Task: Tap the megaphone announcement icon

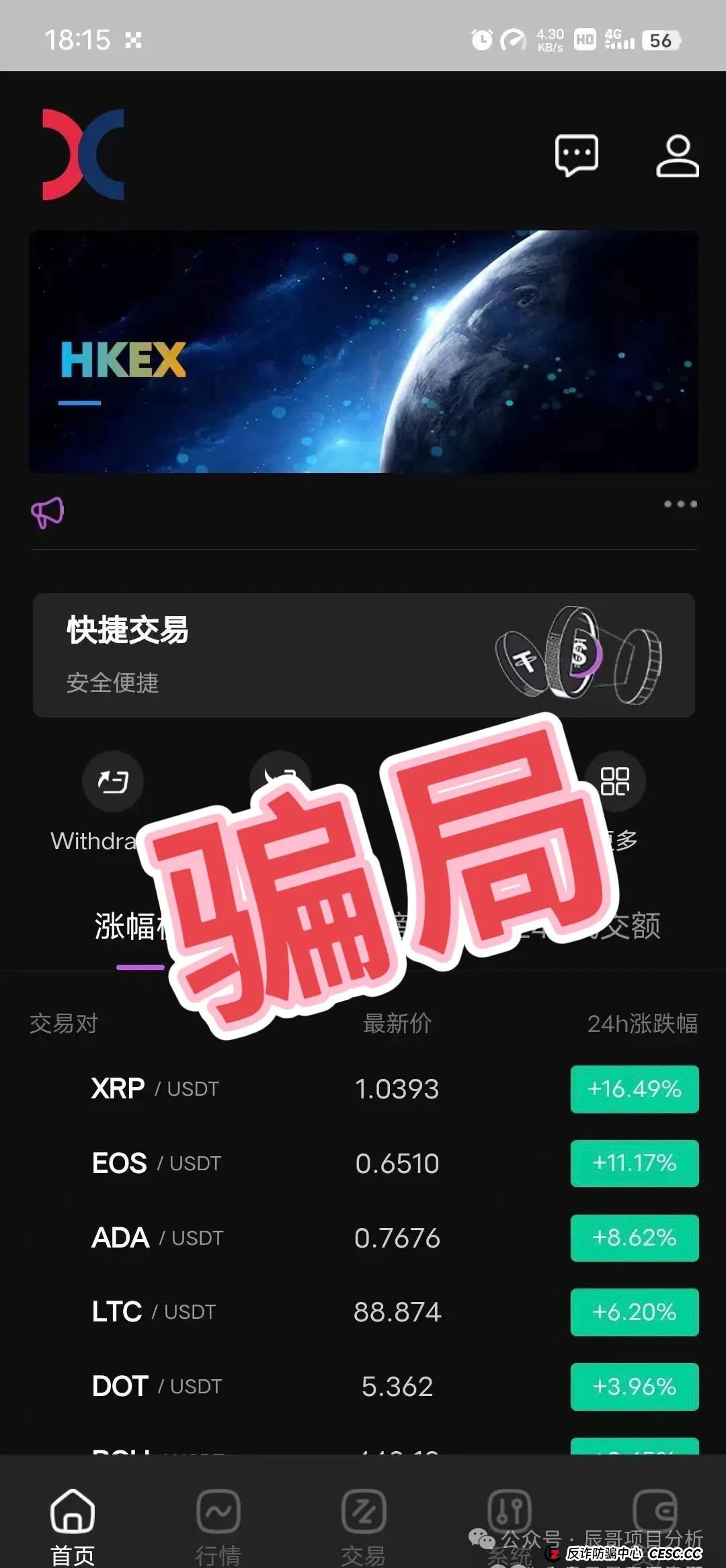Action: pos(47,513)
